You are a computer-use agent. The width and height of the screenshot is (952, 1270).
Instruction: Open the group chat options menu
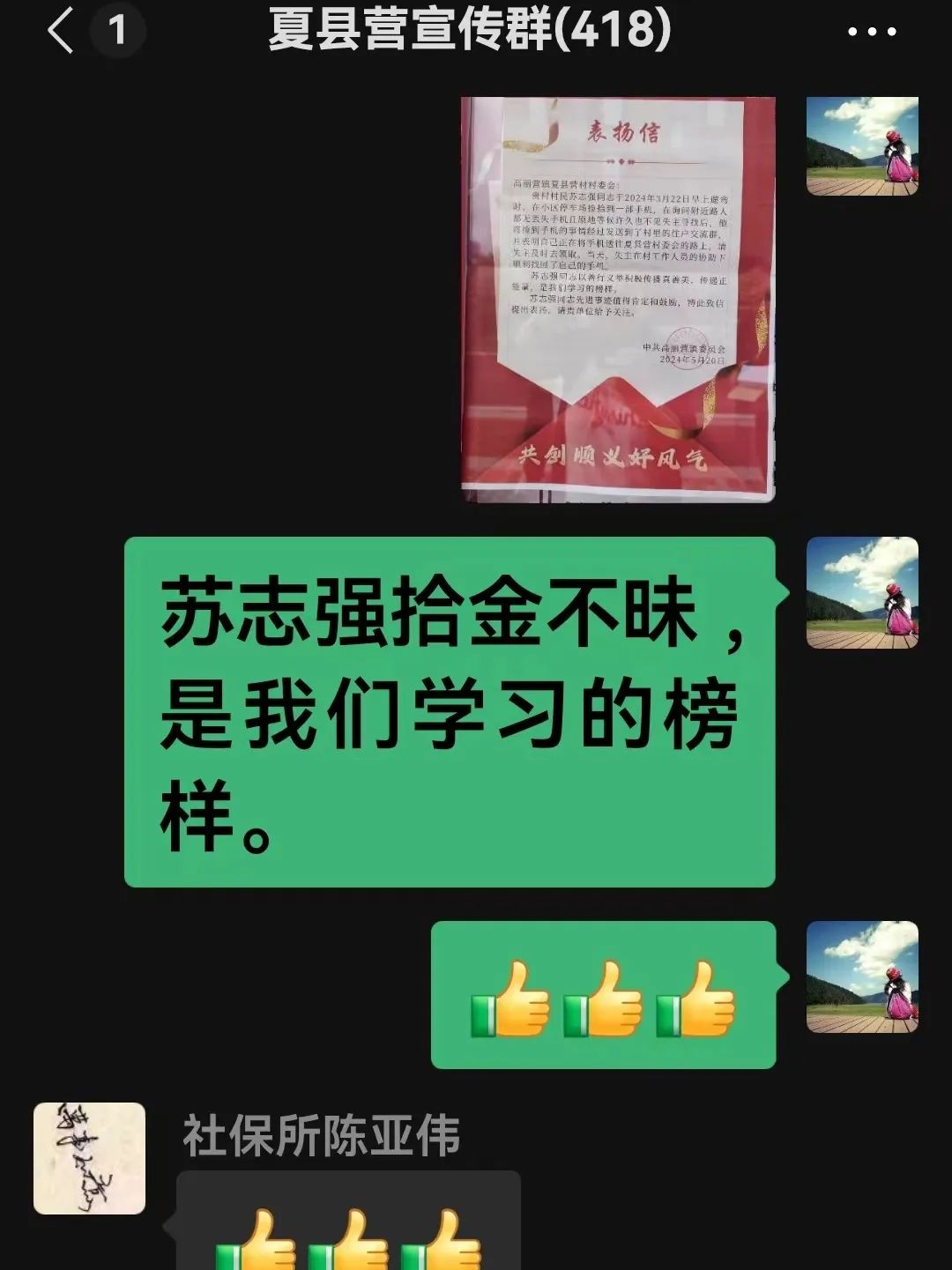tap(871, 32)
